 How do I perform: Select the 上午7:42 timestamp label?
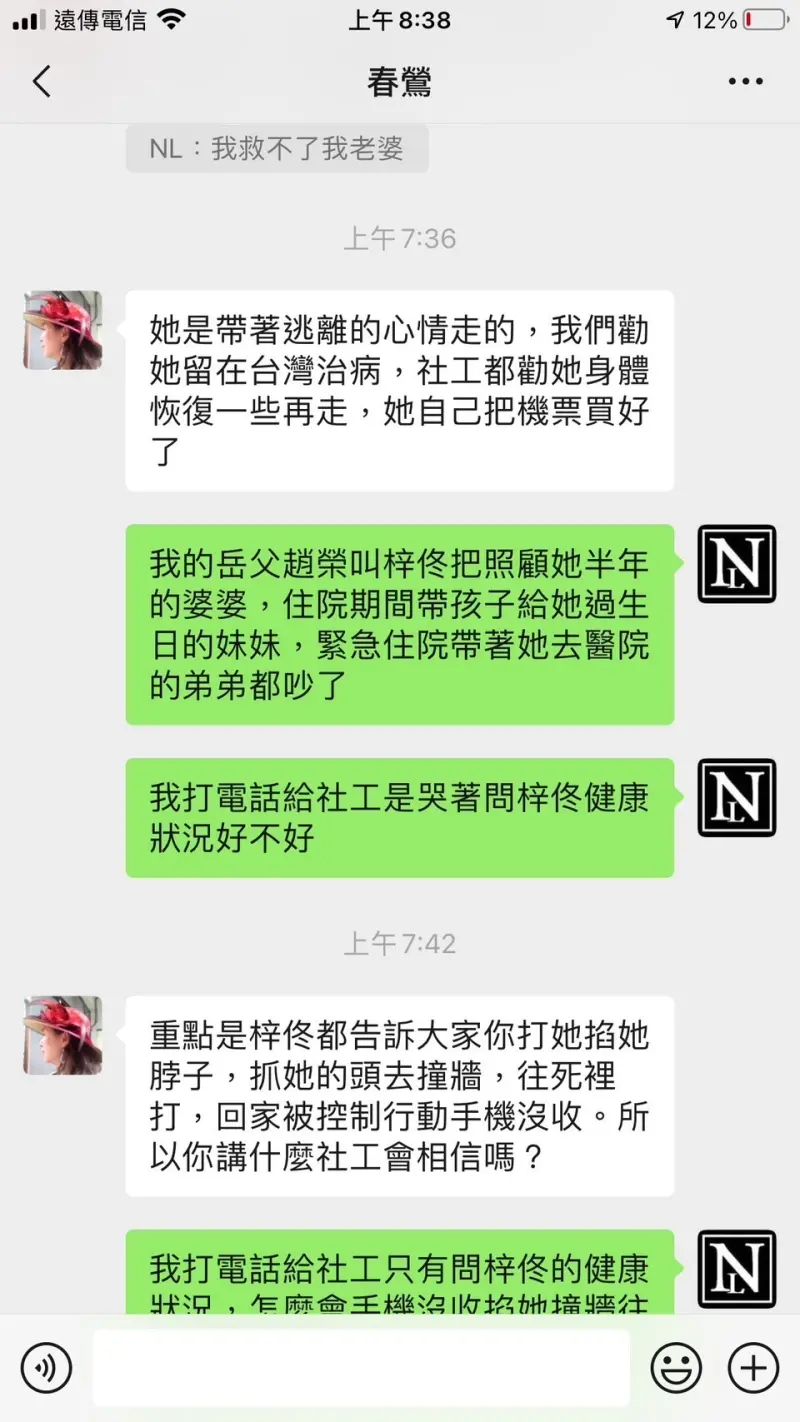[400, 942]
